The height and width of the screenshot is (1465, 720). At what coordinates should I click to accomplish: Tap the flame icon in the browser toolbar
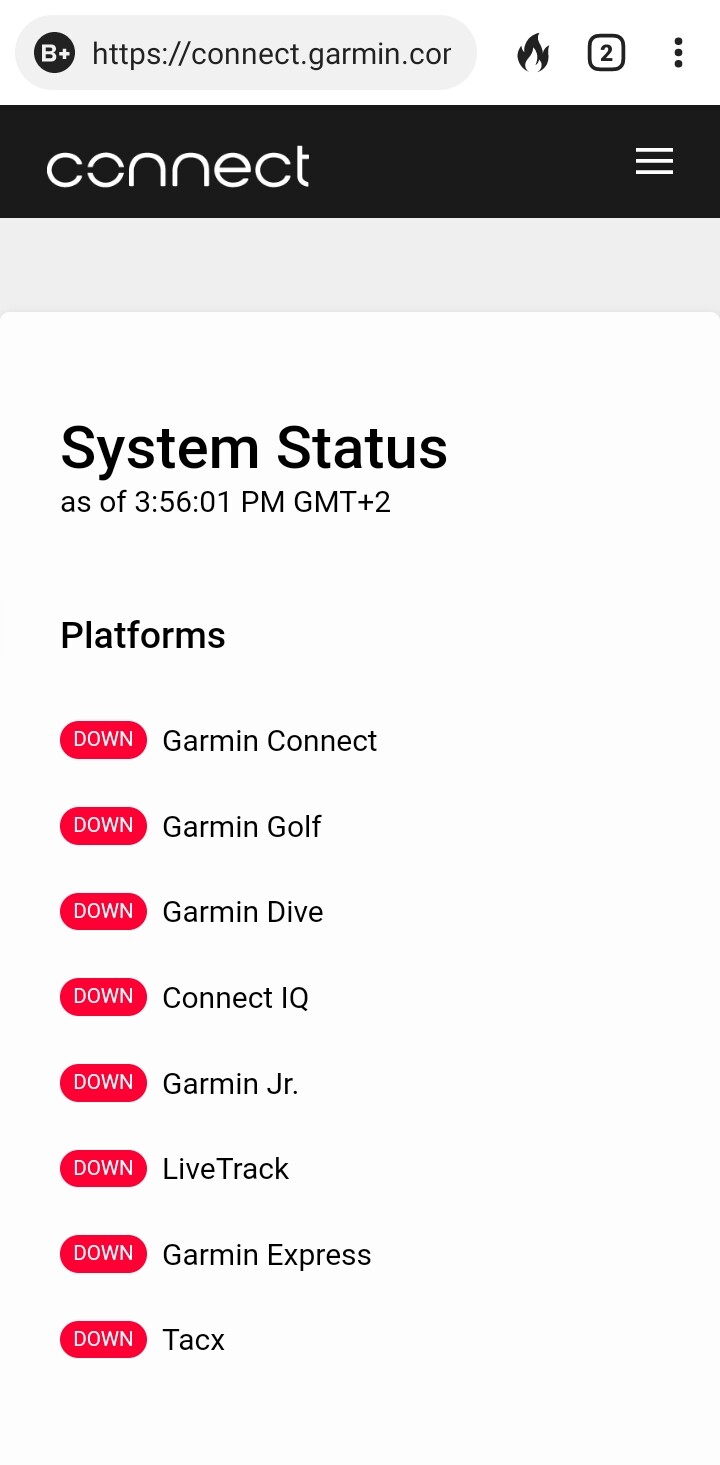point(533,53)
